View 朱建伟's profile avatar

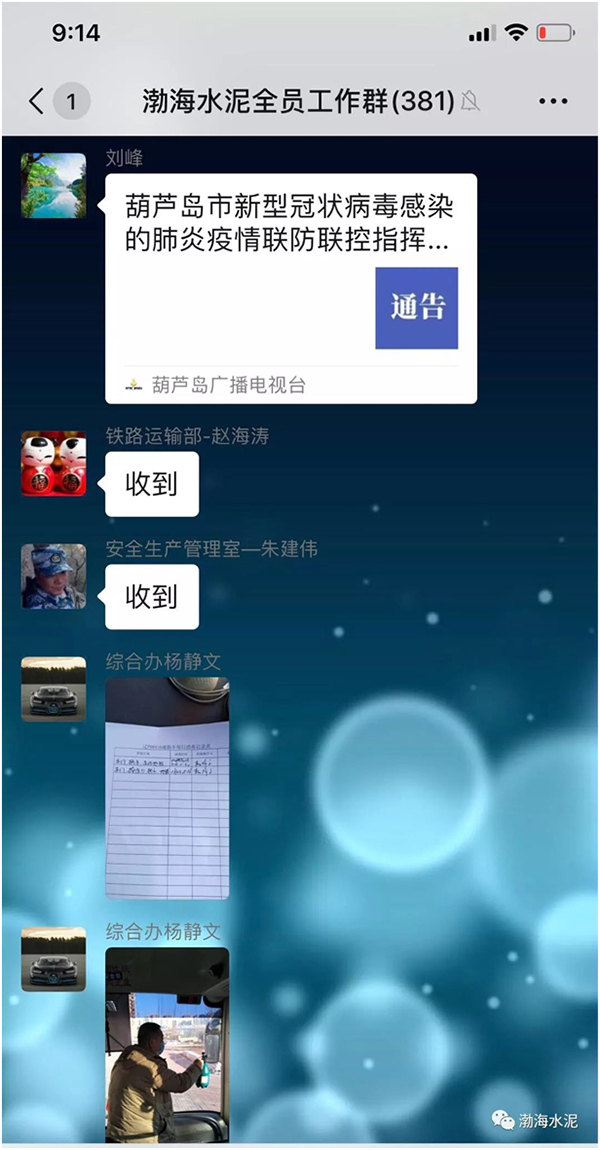[54, 576]
